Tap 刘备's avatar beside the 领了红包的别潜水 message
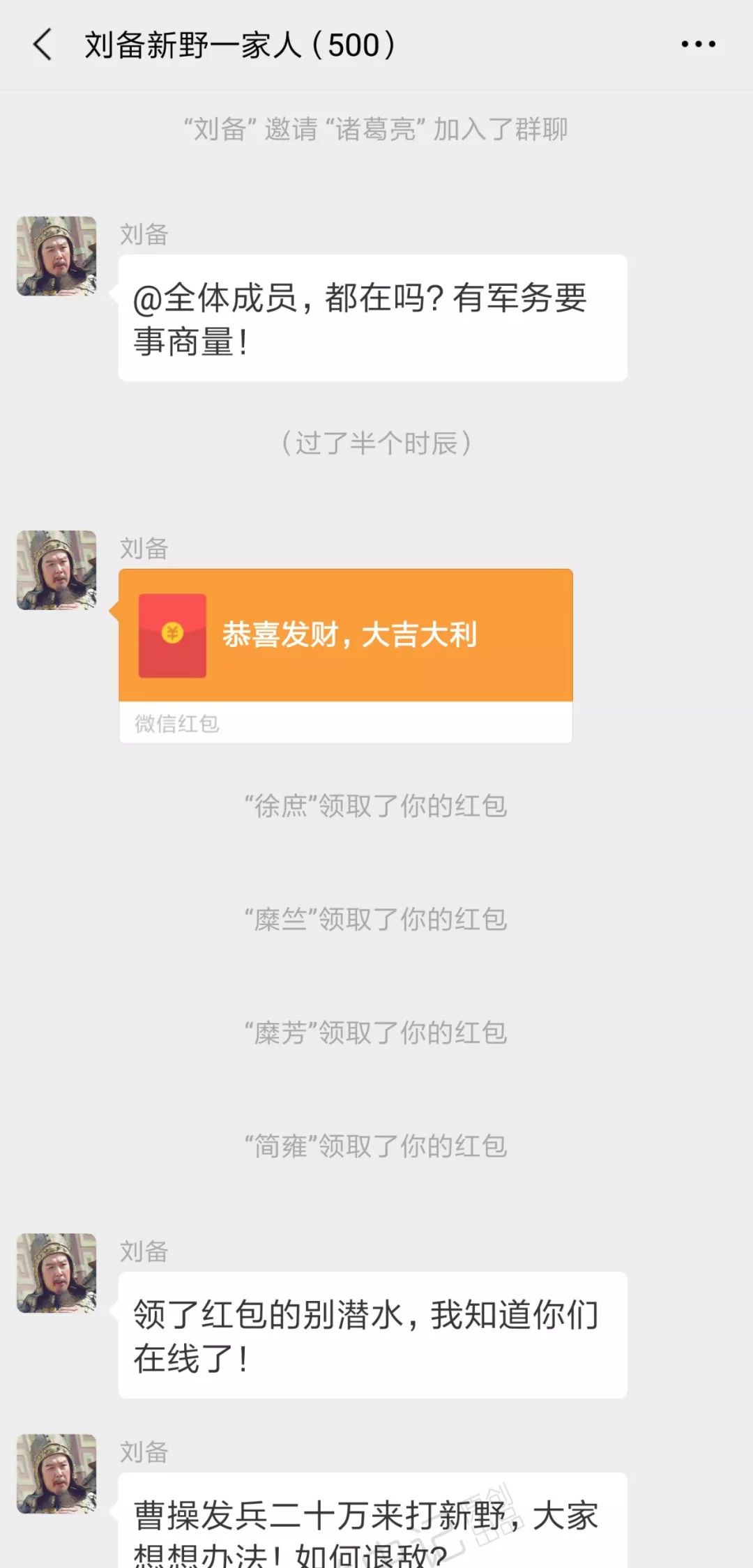753x1568 pixels. tap(56, 1273)
